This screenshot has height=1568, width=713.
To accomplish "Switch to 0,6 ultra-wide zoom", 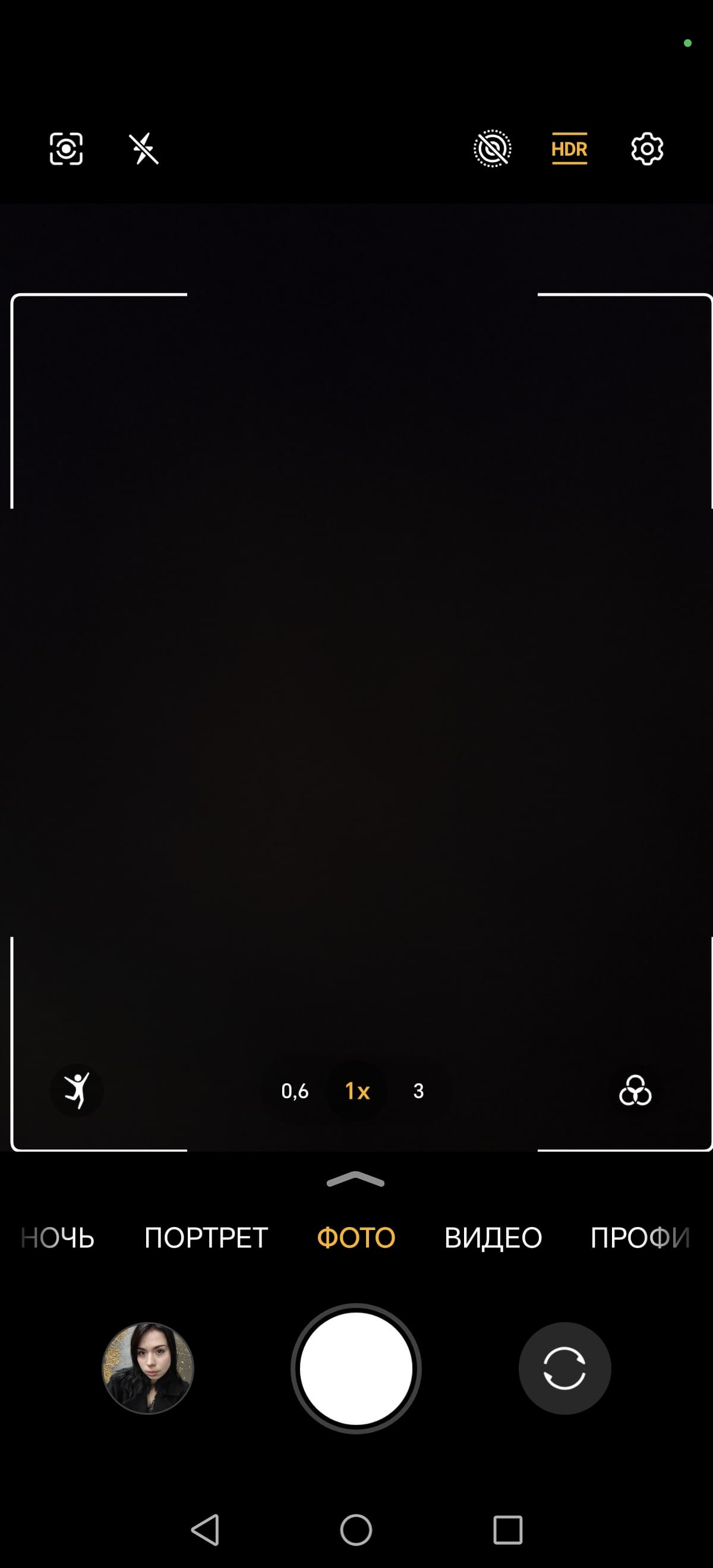I will point(295,1091).
